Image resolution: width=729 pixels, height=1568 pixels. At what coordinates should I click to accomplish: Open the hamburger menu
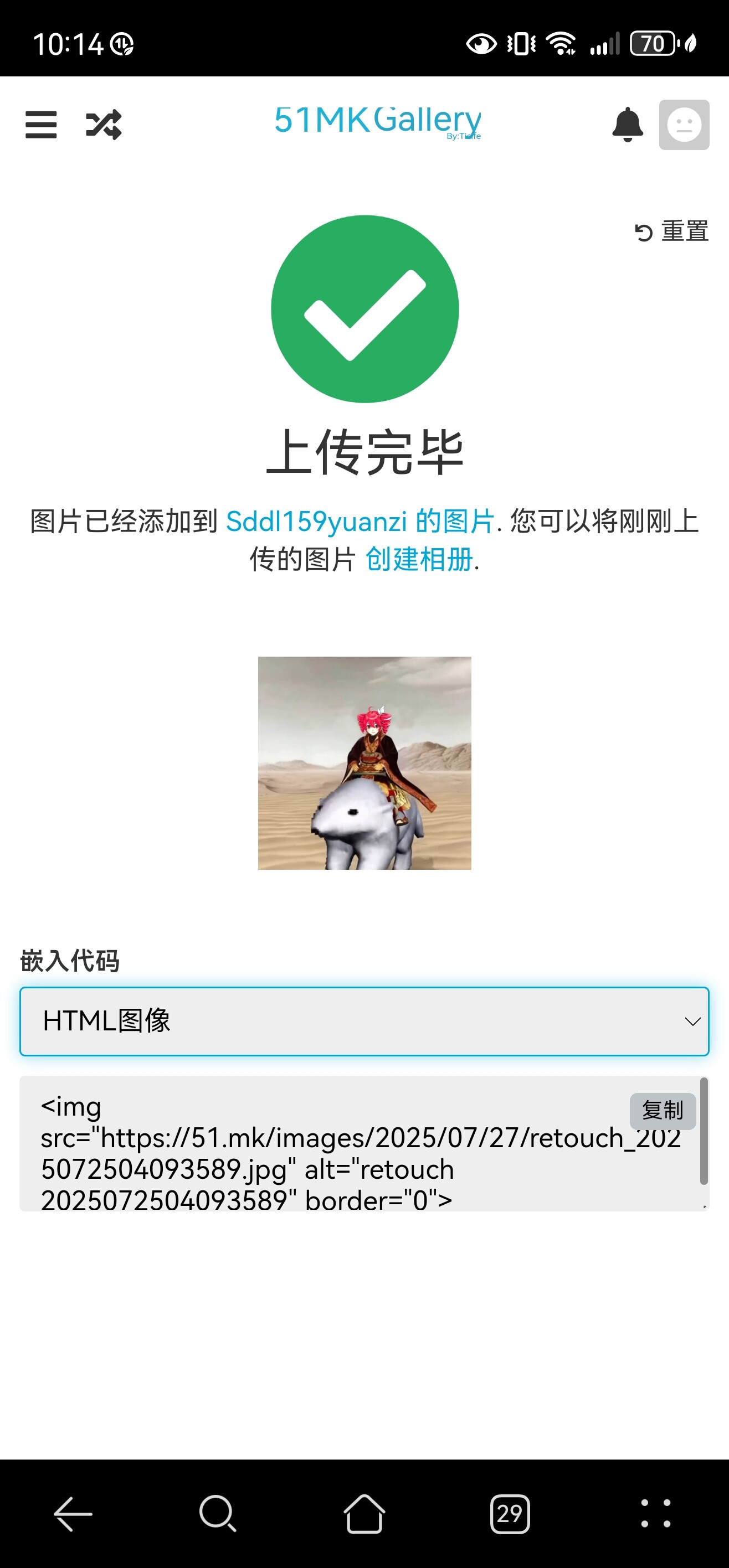[x=41, y=125]
